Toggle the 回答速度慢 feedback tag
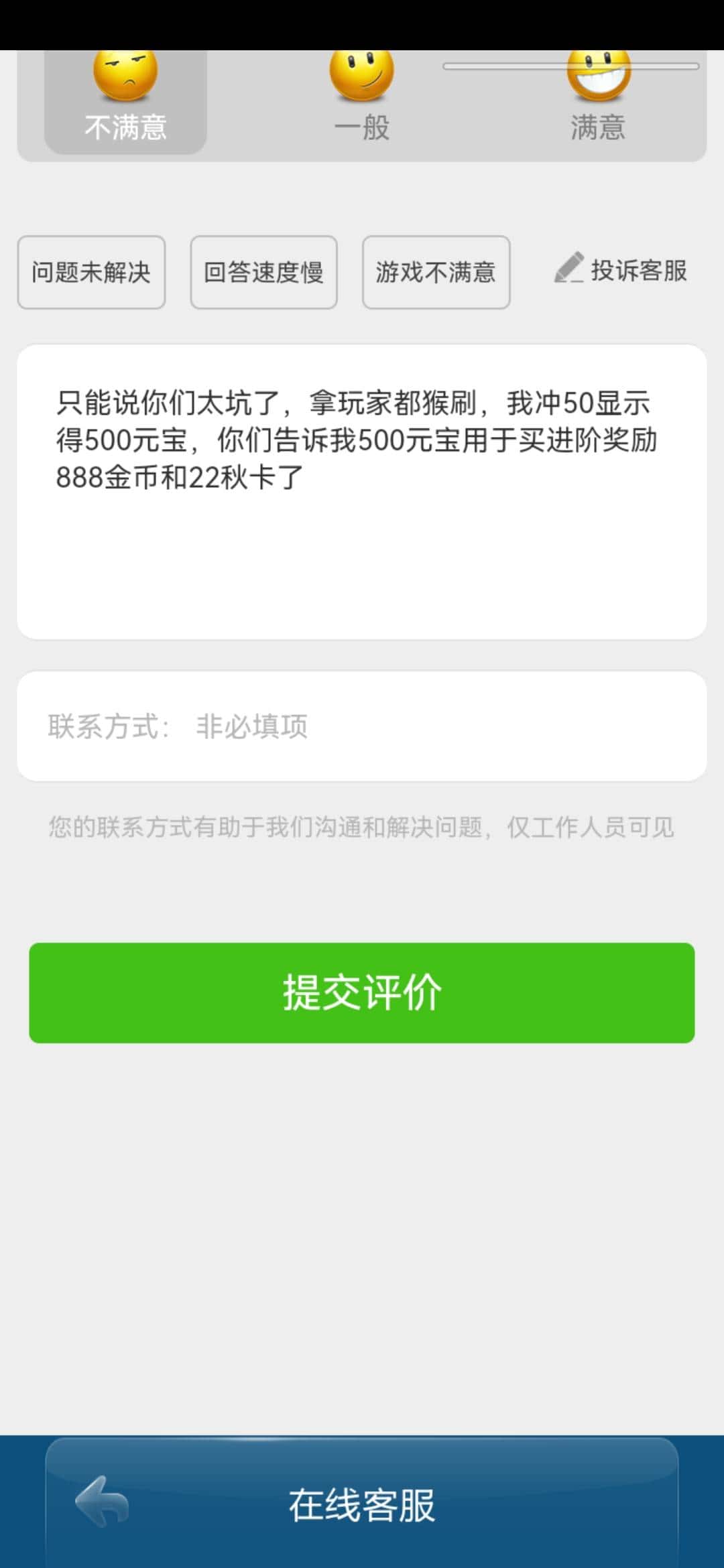 click(x=263, y=272)
